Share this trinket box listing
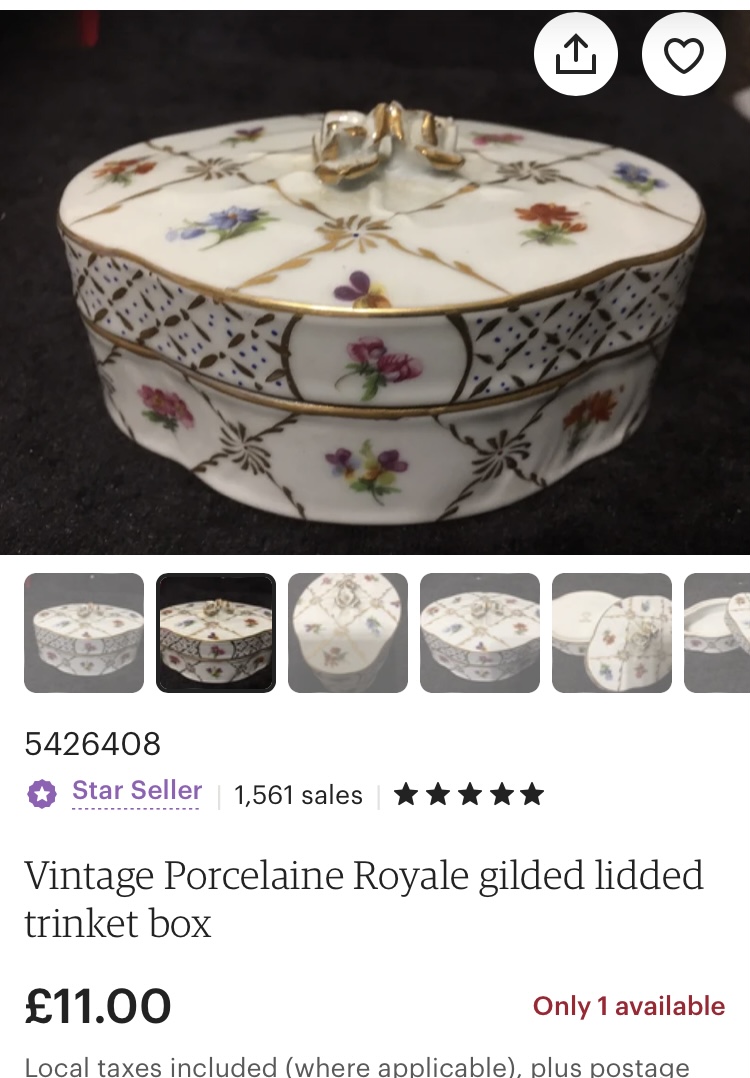The image size is (750, 1078). click(x=575, y=56)
